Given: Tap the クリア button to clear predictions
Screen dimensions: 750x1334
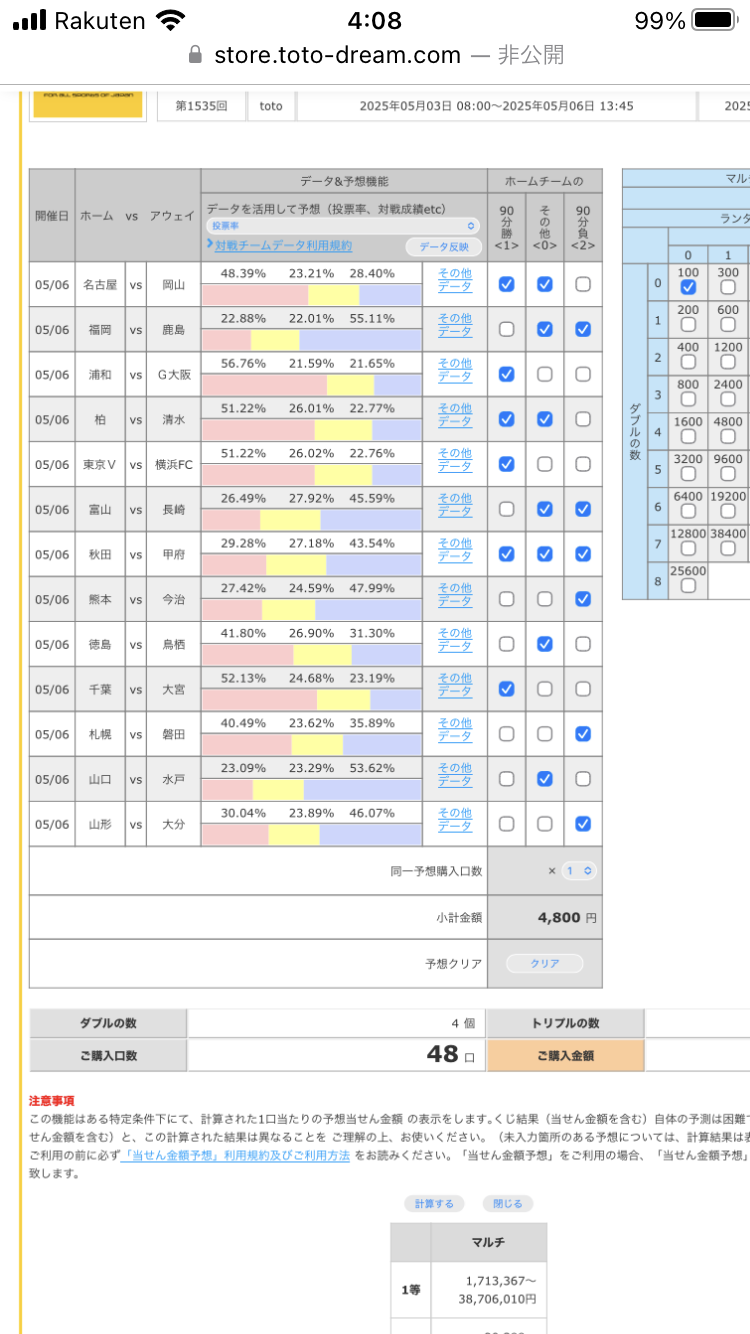Looking at the screenshot, I should (x=545, y=963).
